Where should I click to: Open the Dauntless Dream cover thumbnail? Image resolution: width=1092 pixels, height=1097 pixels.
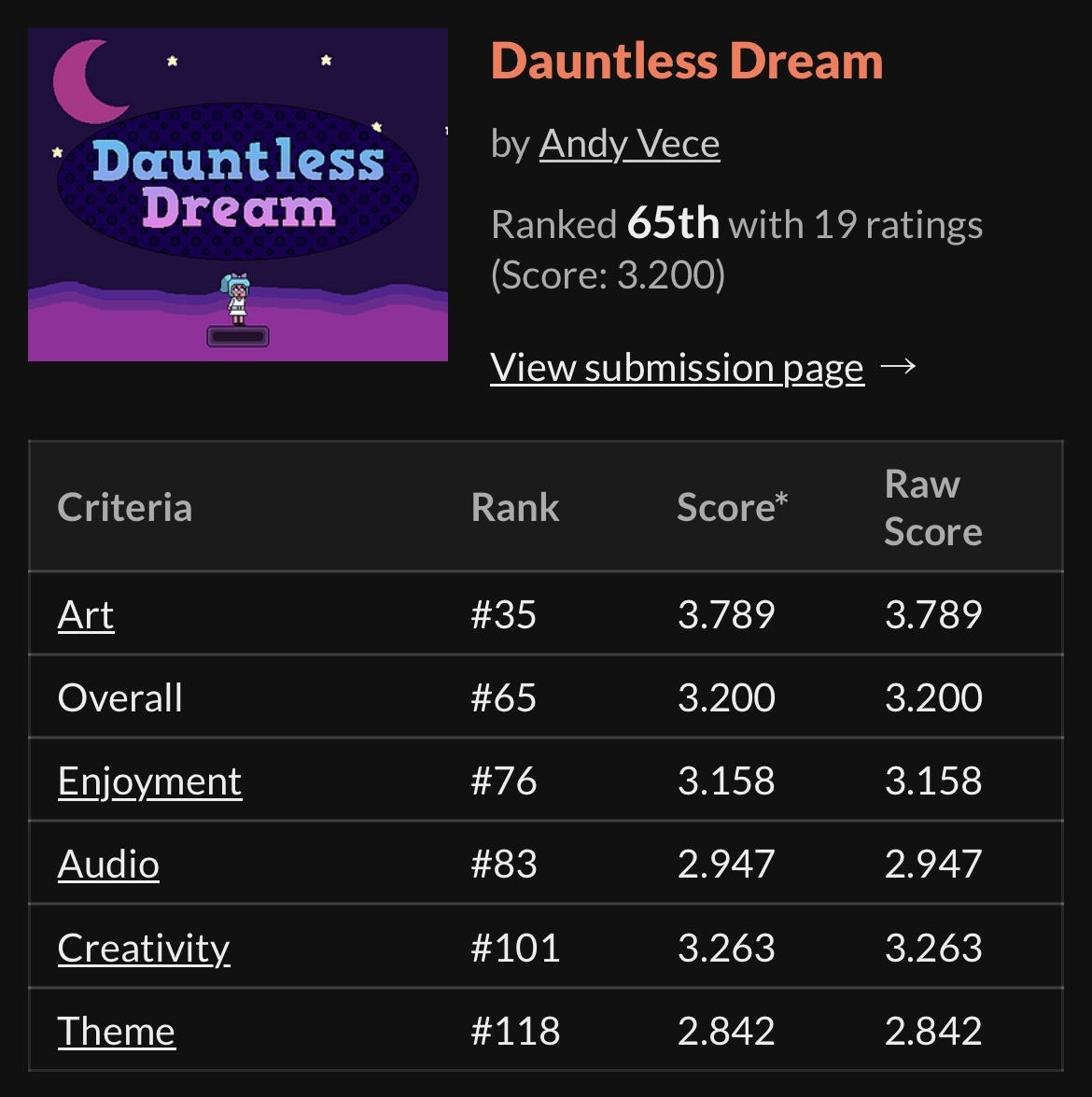click(x=238, y=194)
